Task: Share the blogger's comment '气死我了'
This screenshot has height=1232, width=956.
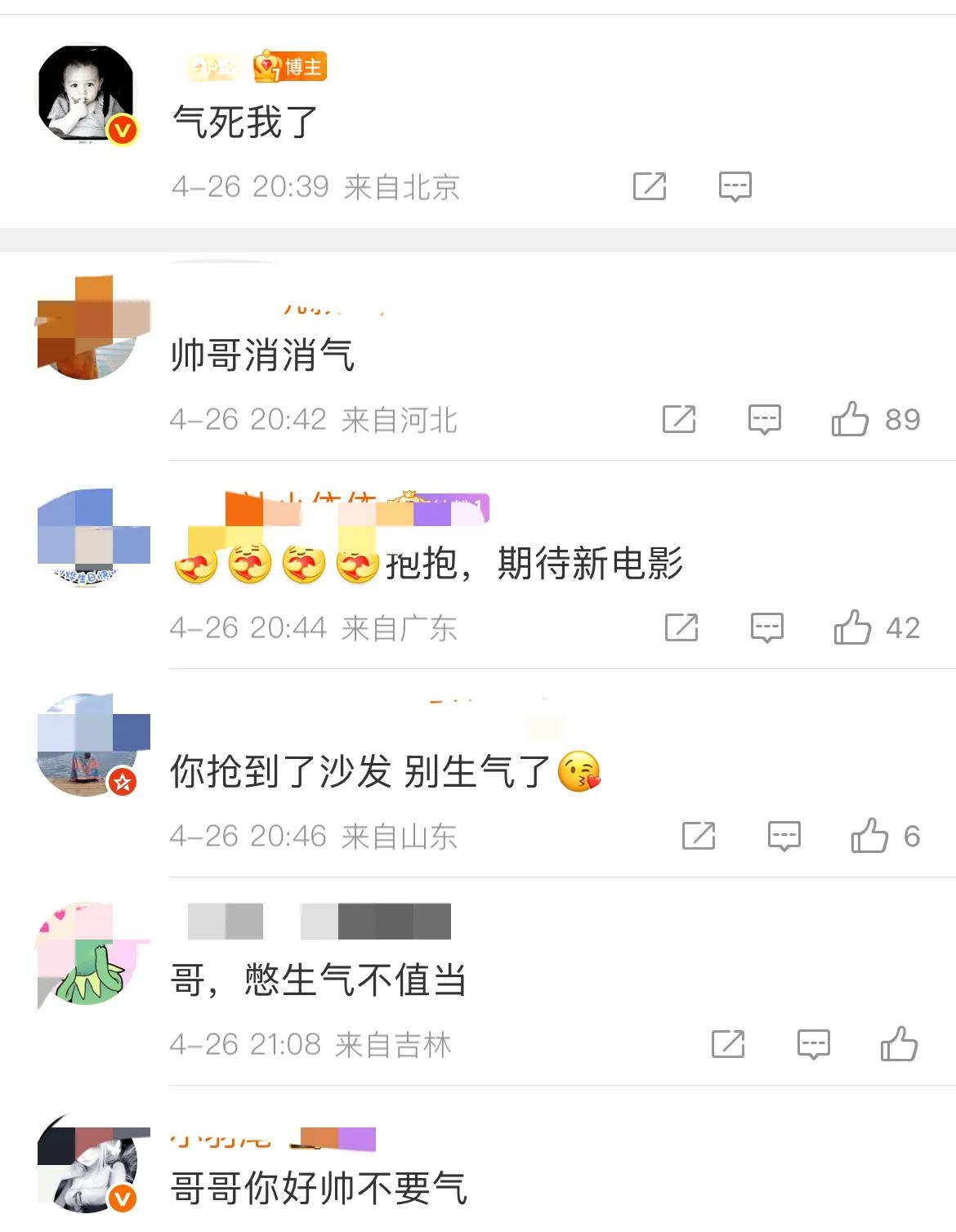Action: click(650, 186)
